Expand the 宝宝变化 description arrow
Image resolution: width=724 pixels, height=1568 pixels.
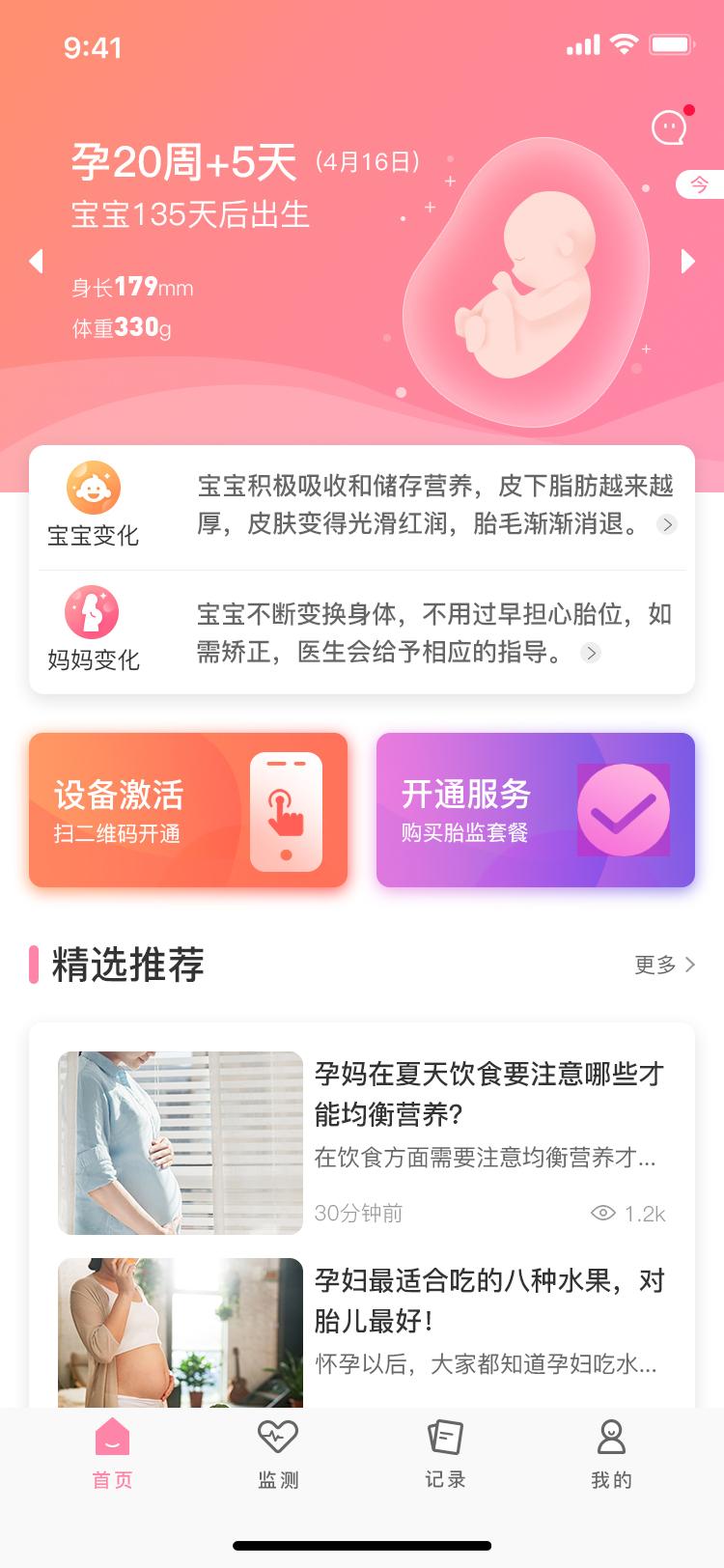click(x=666, y=526)
